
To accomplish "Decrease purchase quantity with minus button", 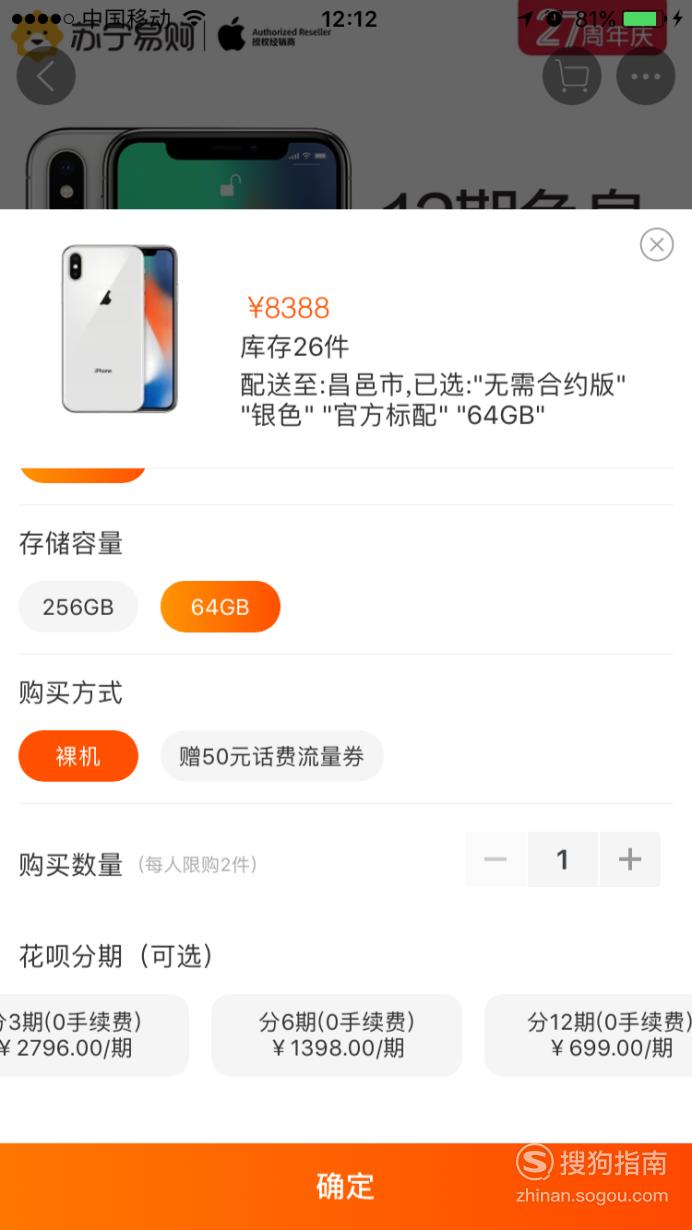I will click(x=496, y=859).
